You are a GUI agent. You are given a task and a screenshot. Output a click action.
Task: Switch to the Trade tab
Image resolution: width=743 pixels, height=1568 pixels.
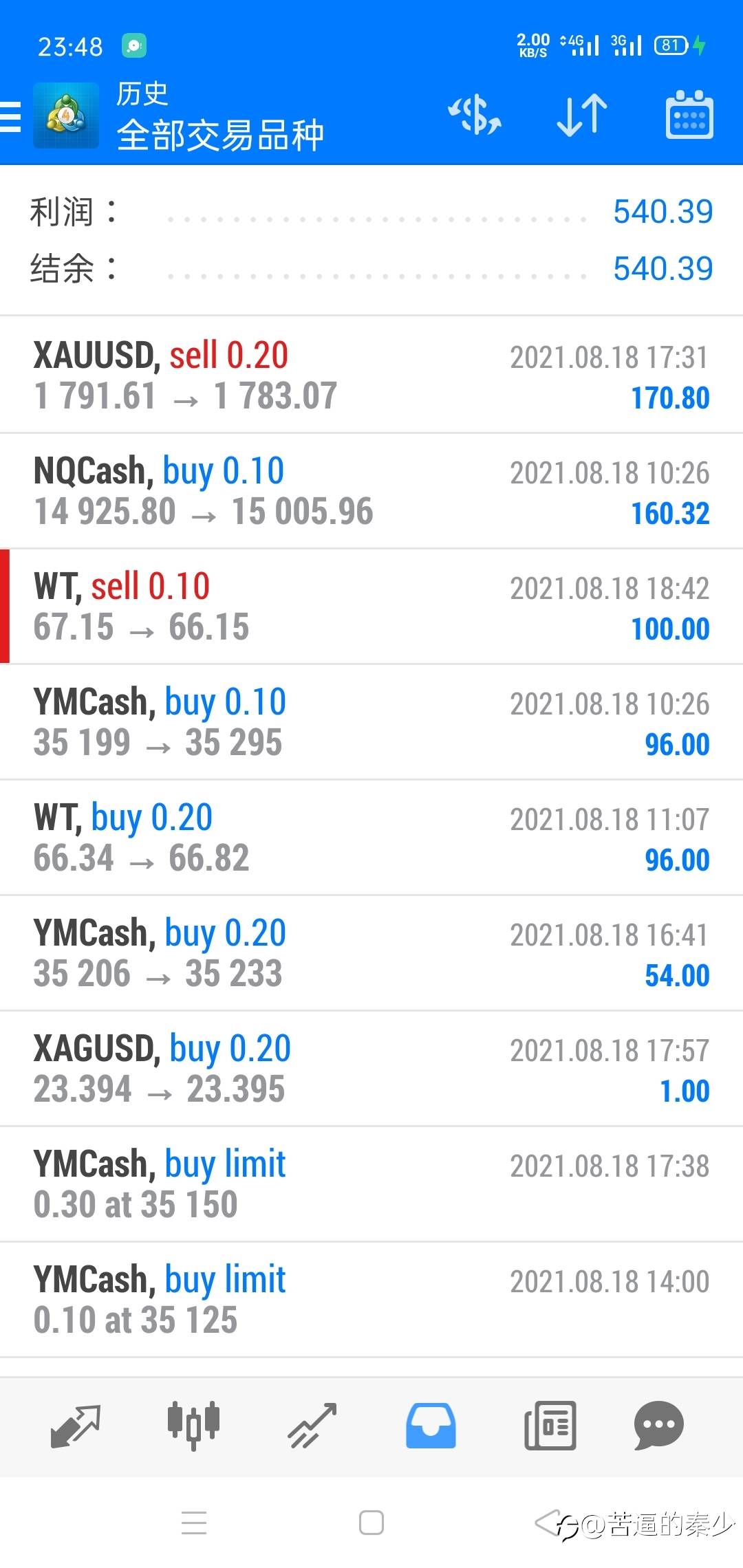pyautogui.click(x=312, y=1426)
